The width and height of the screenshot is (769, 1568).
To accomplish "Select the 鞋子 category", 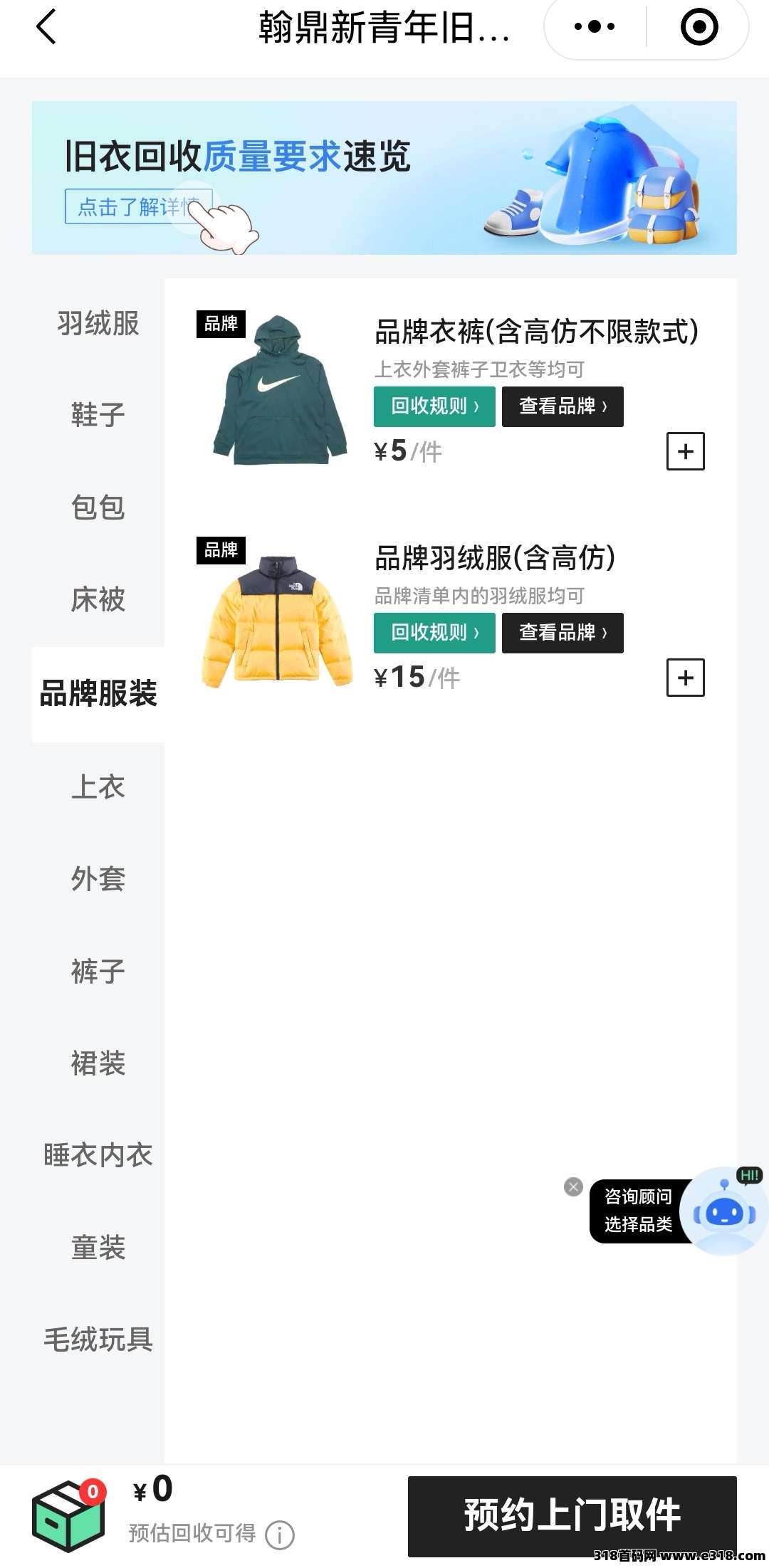I will point(98,415).
